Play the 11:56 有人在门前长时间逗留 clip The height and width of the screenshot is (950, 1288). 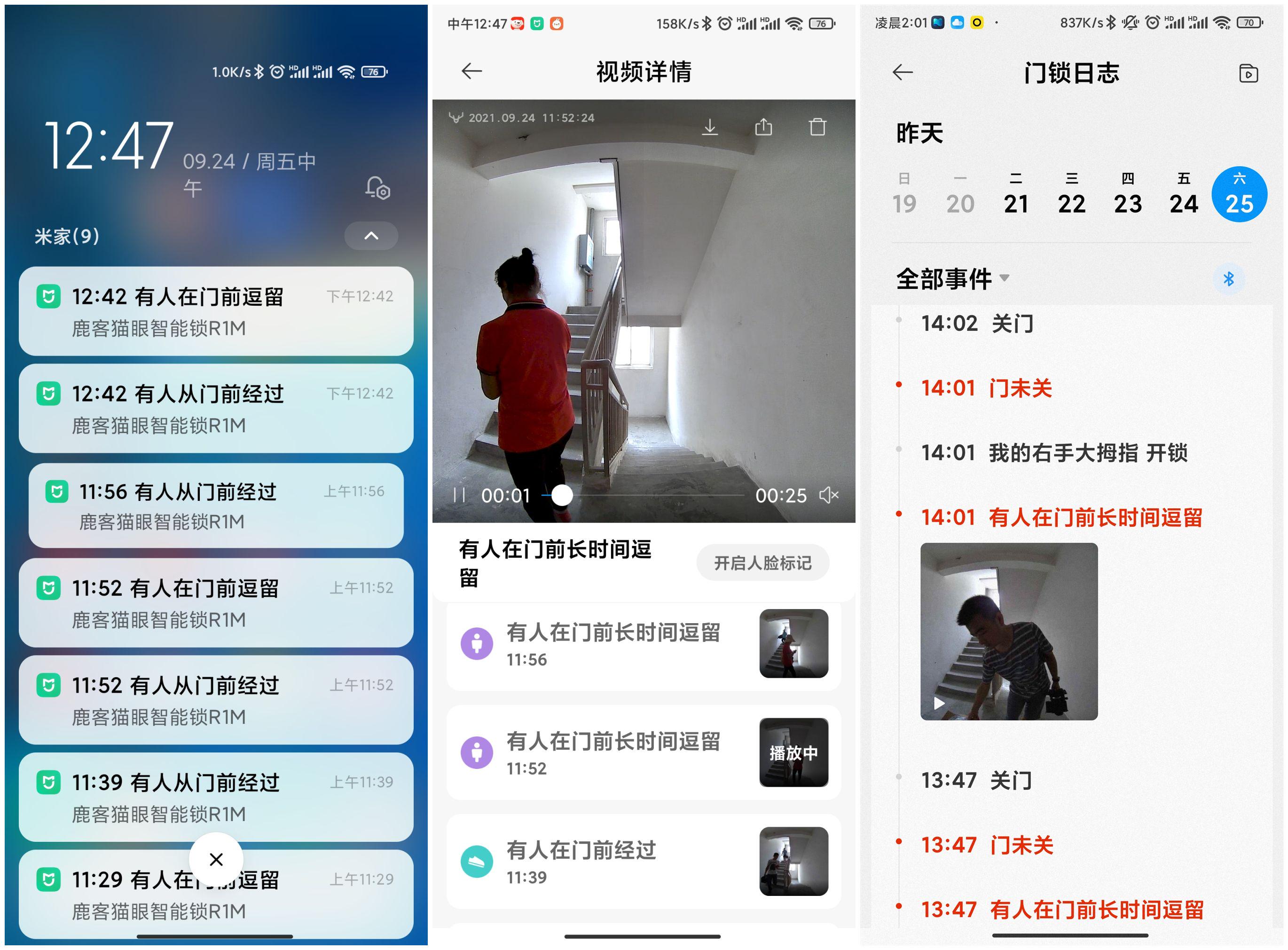(x=793, y=643)
